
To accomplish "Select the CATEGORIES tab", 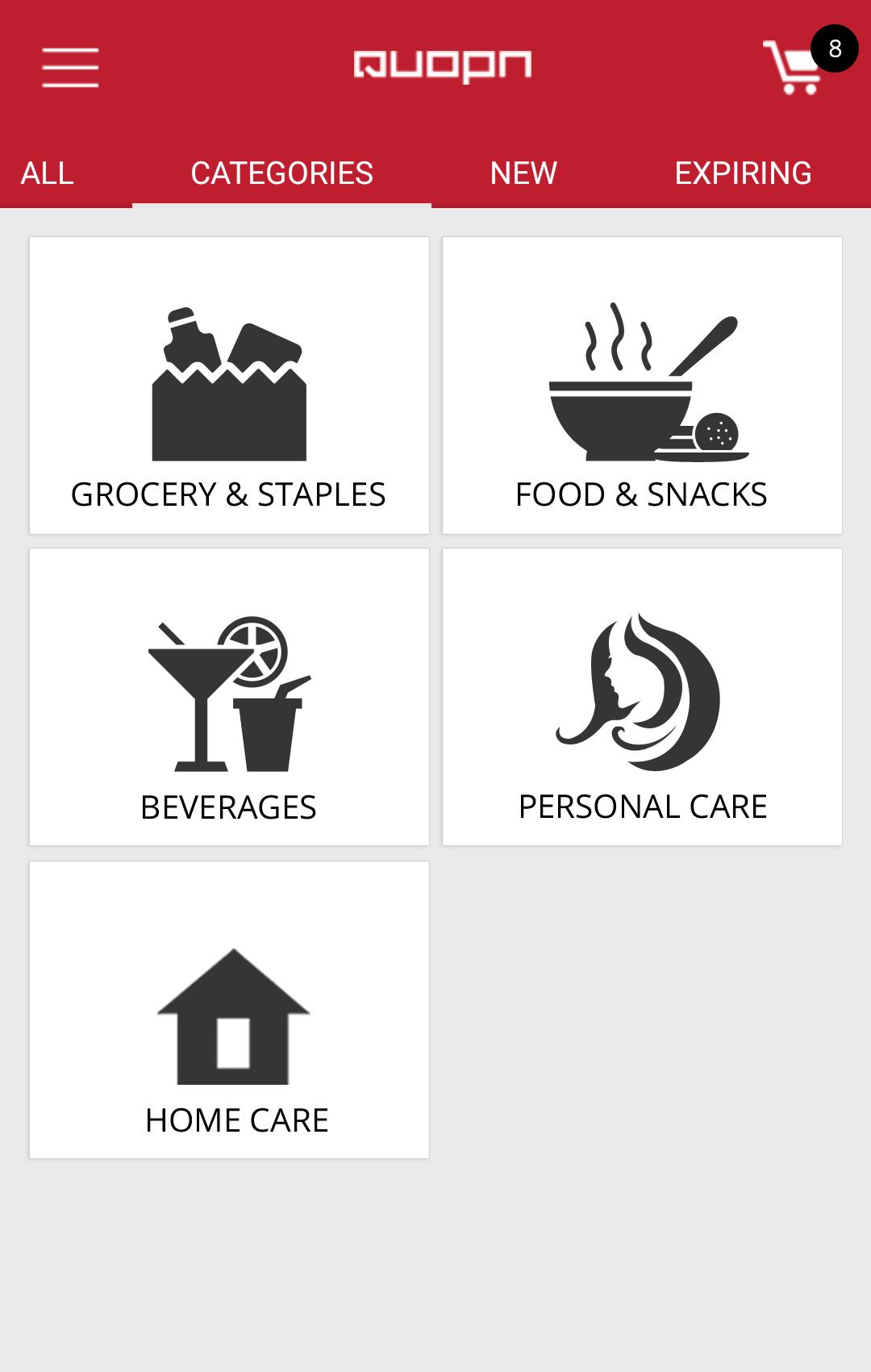I will click(x=282, y=172).
